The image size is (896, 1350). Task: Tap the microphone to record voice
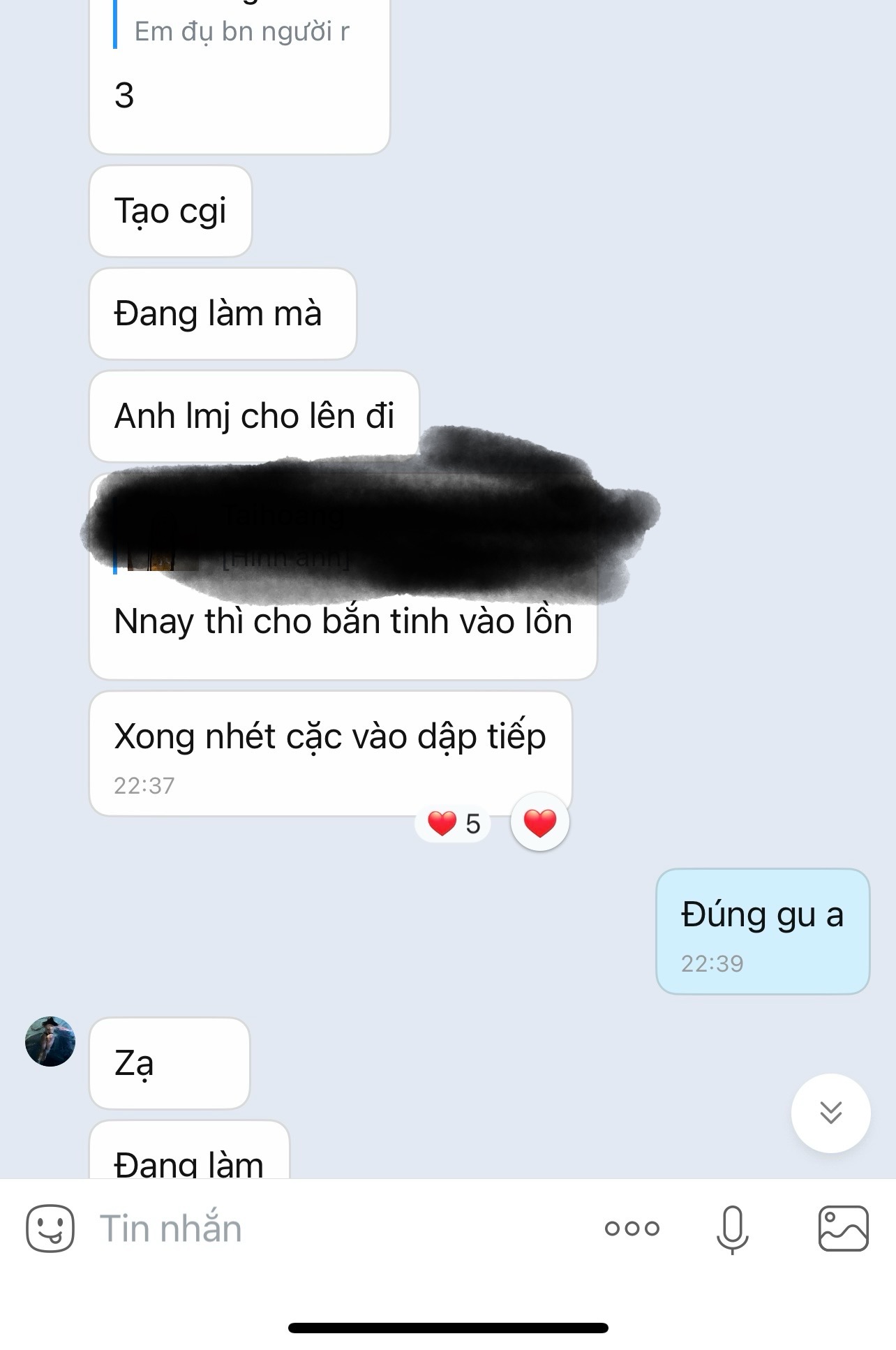[x=732, y=1229]
